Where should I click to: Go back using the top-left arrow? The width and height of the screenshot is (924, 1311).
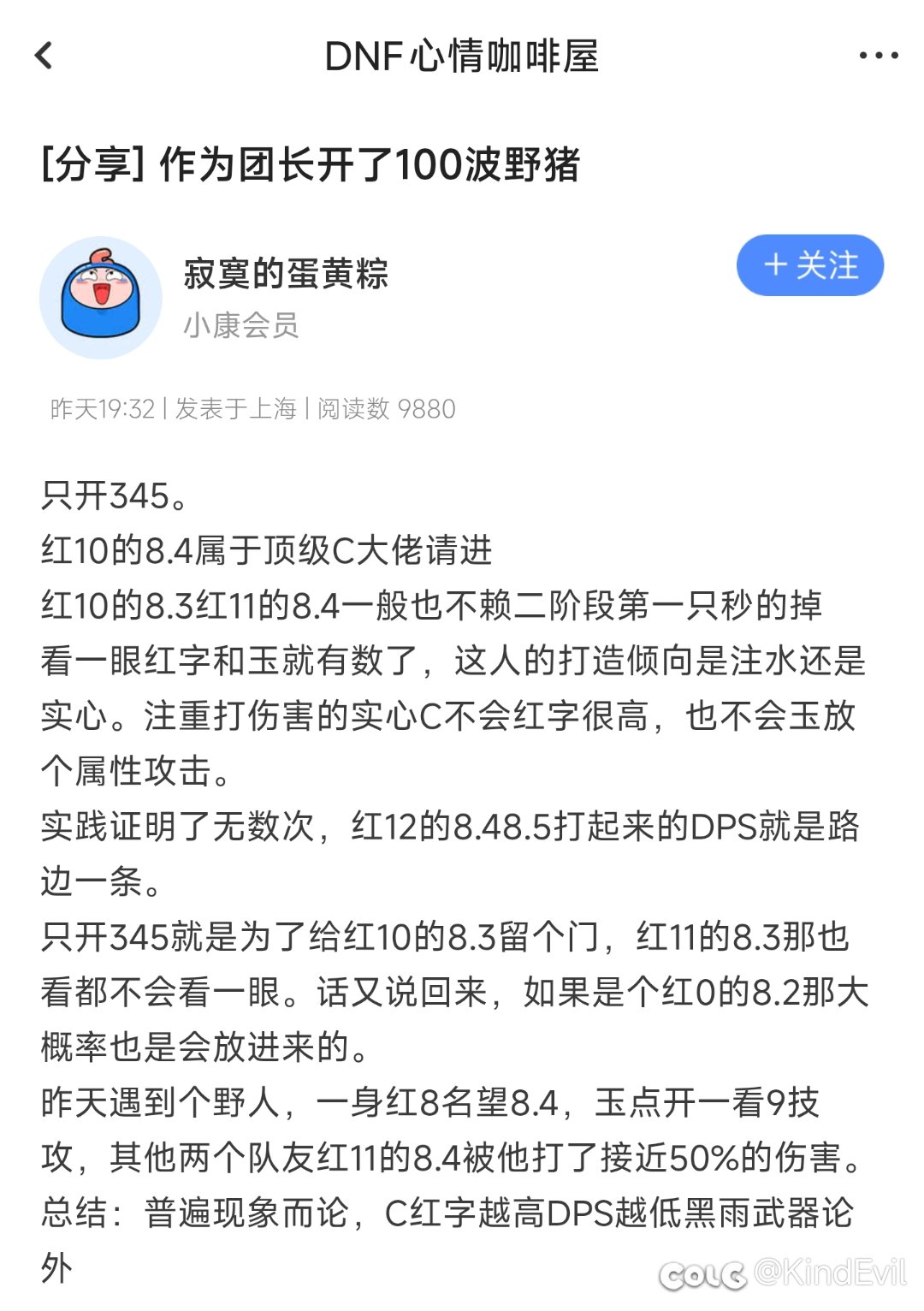pyautogui.click(x=44, y=56)
